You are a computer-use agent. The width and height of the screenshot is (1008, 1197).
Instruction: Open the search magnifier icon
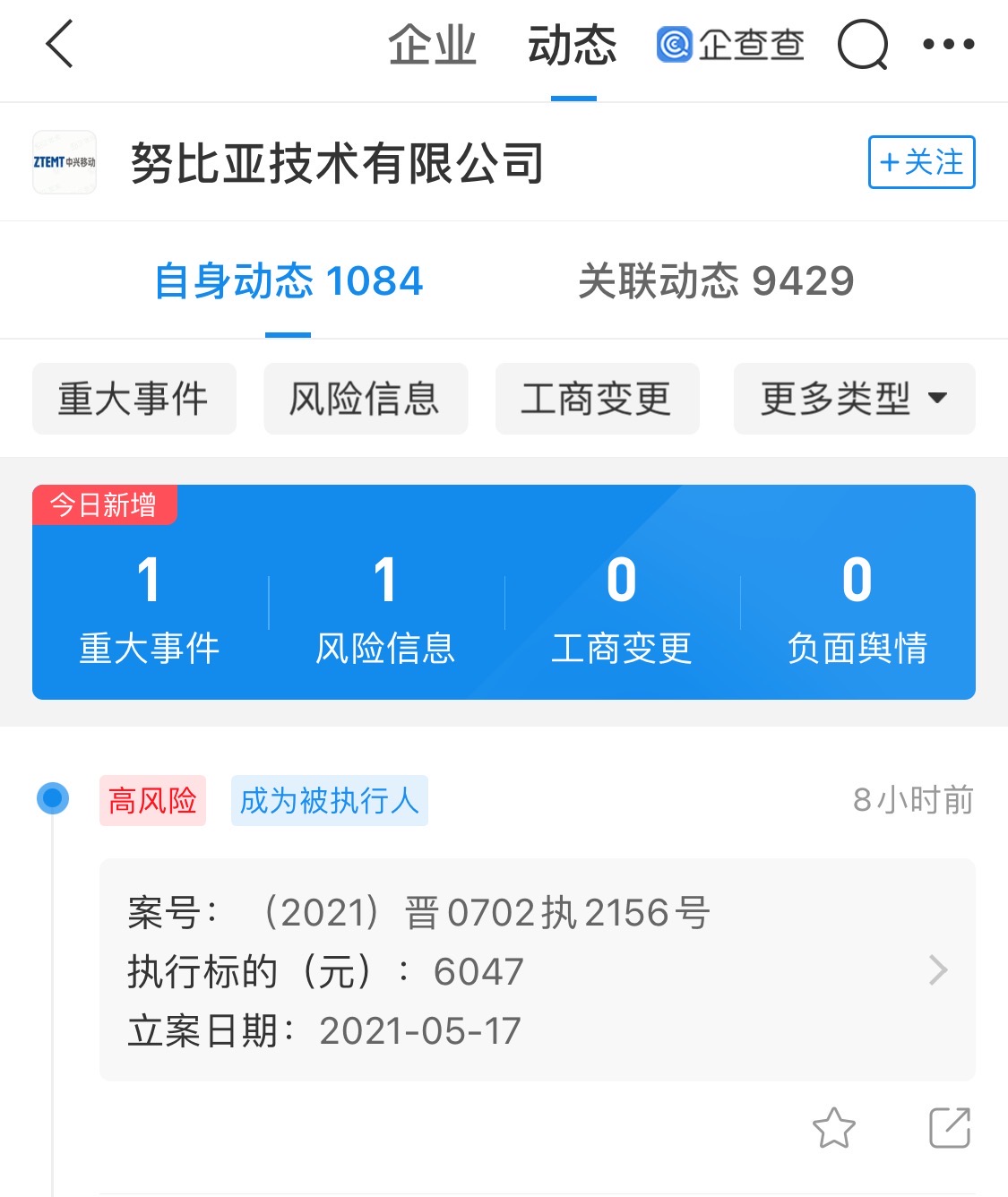[x=862, y=45]
